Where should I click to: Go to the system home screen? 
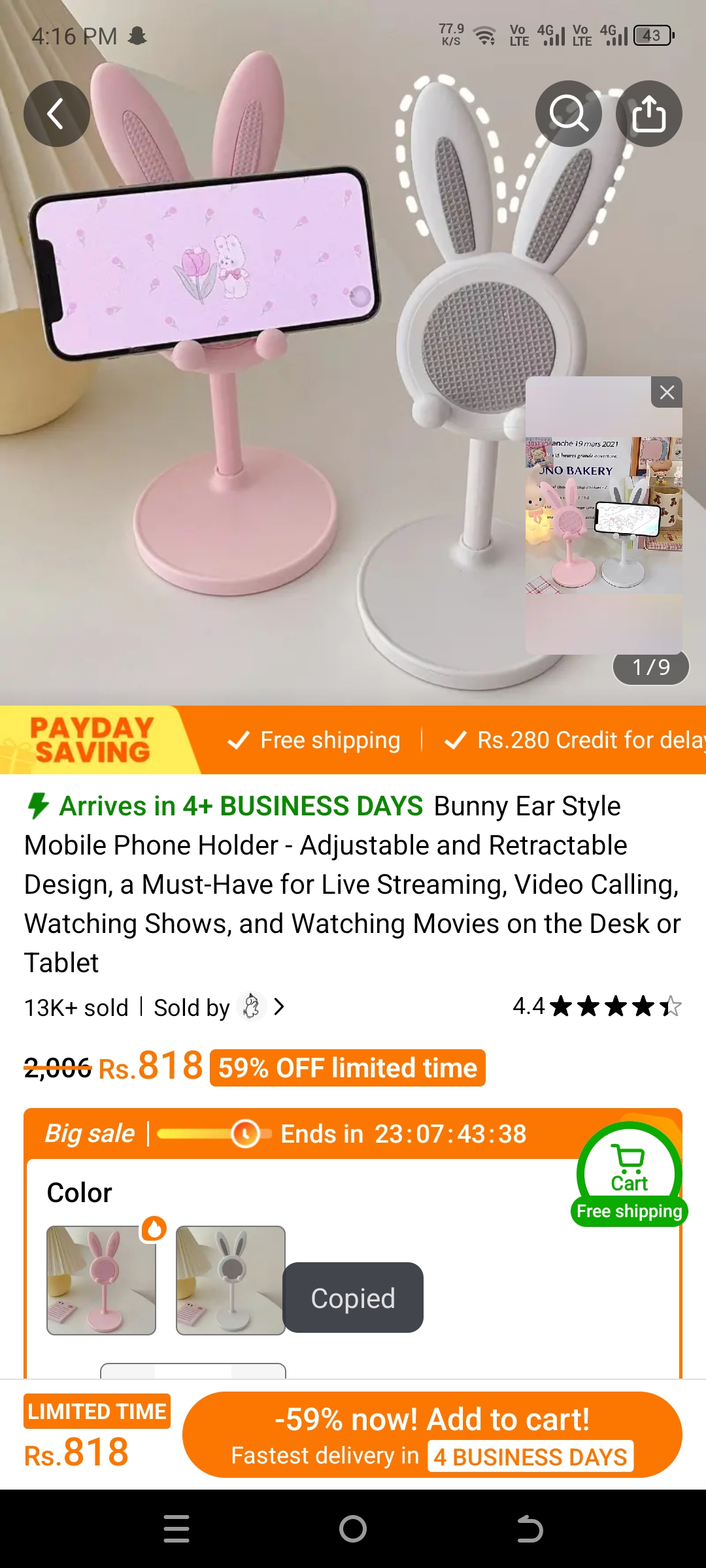tap(353, 1529)
